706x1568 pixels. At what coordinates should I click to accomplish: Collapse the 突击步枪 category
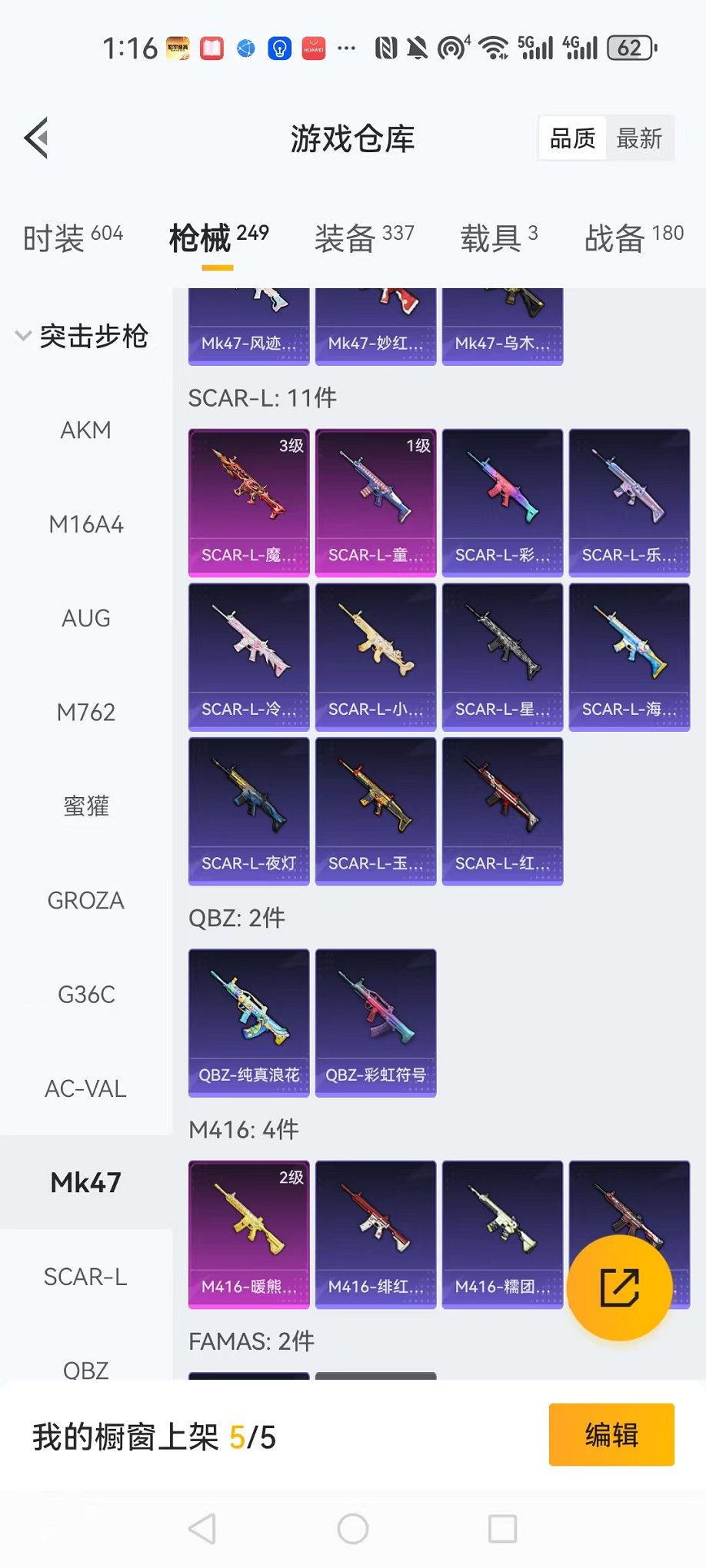pyautogui.click(x=83, y=336)
